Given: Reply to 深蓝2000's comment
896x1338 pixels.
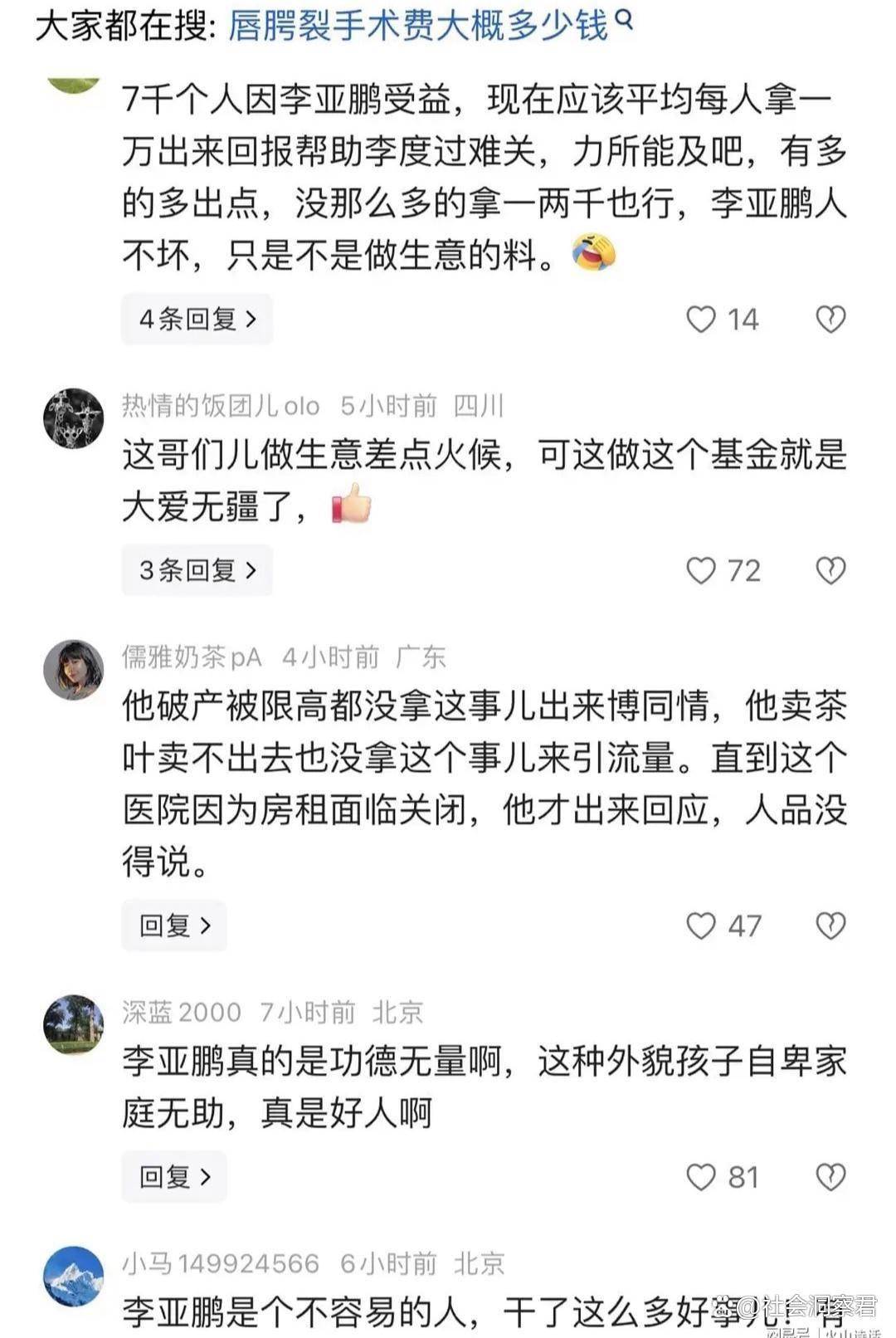Looking at the screenshot, I should 174,1177.
